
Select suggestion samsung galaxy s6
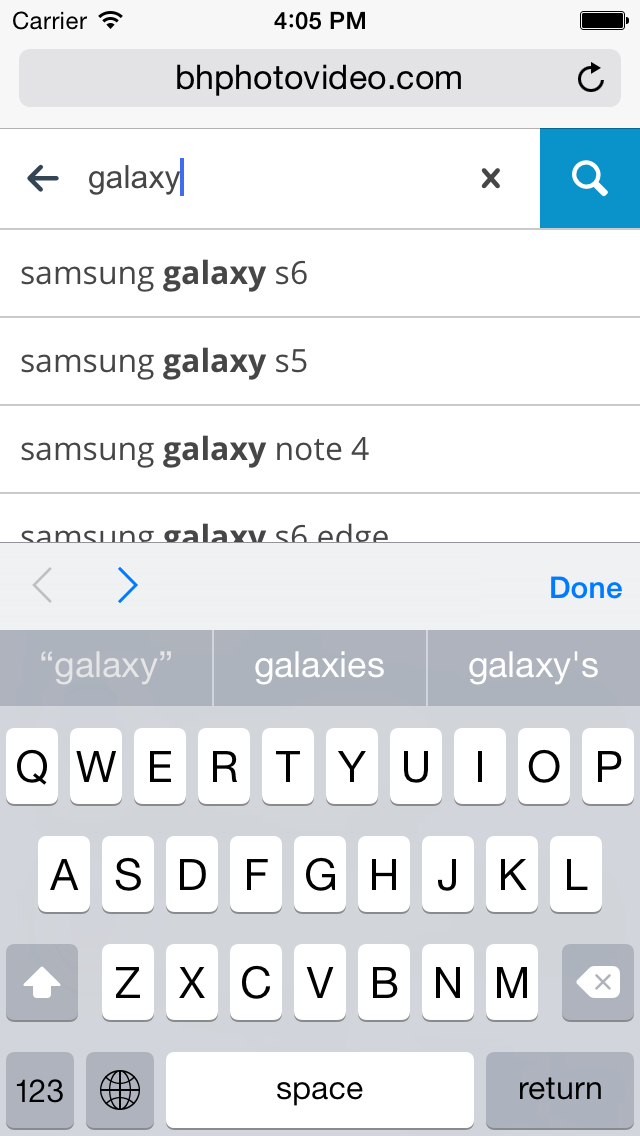pyautogui.click(x=320, y=273)
